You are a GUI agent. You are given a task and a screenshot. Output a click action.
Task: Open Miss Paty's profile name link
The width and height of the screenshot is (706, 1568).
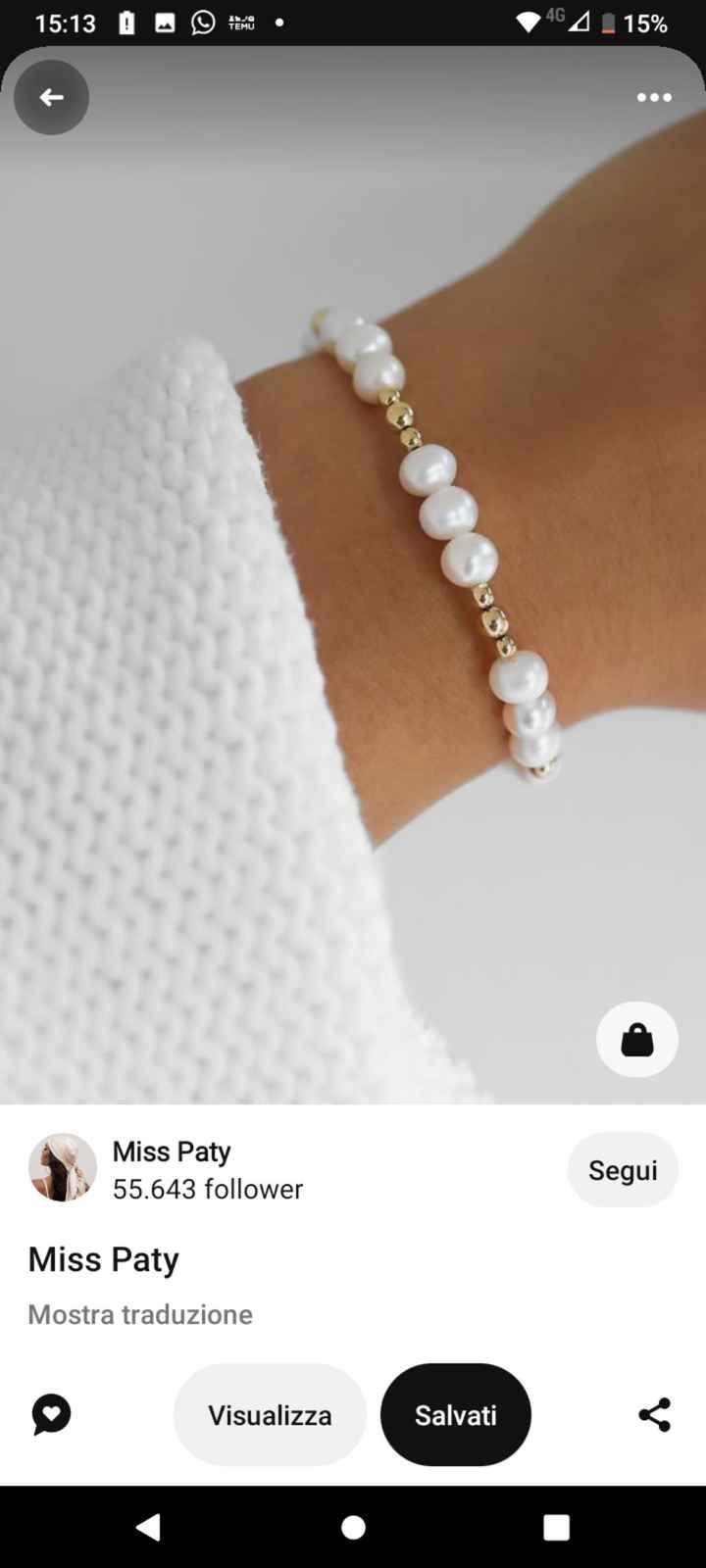point(171,1151)
